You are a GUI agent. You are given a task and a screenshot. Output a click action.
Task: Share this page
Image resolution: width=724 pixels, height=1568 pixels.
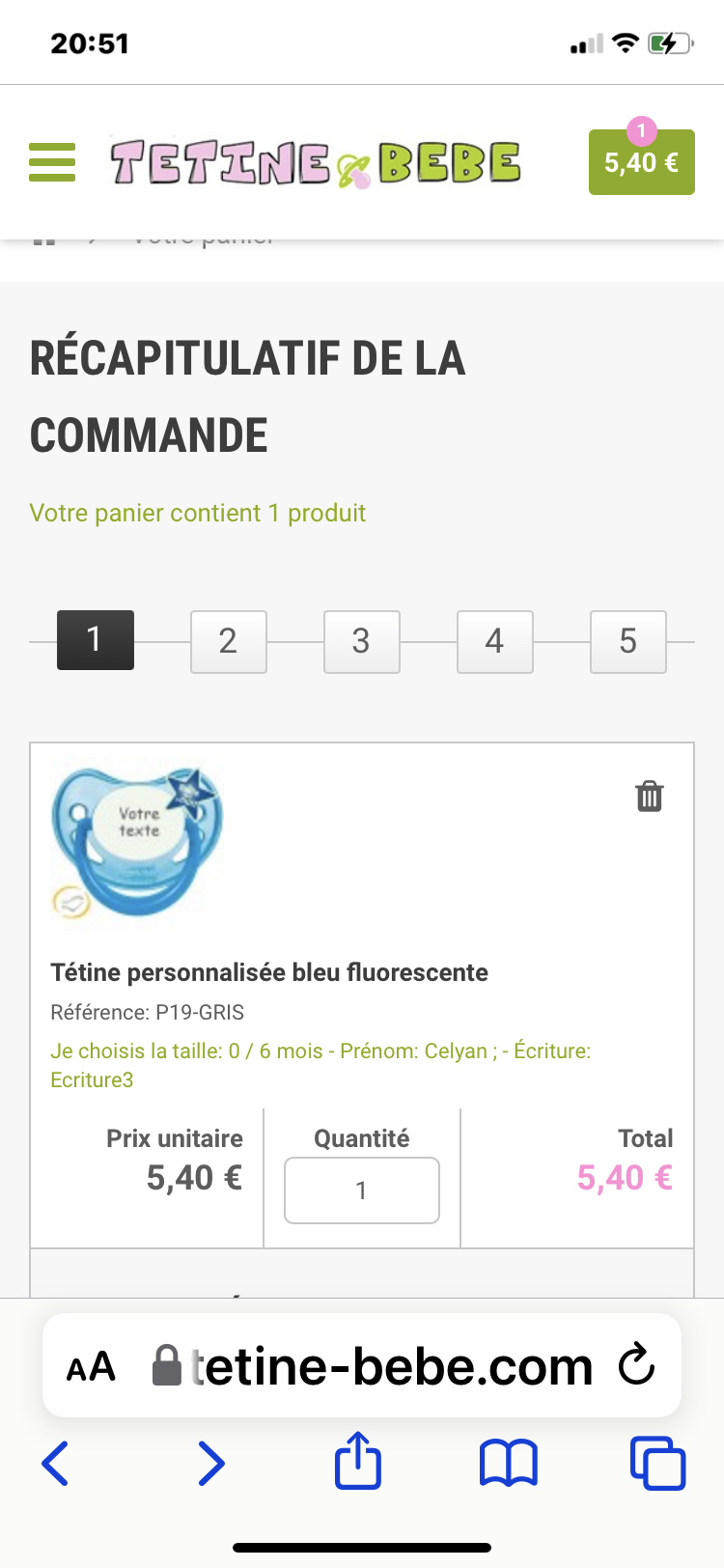[358, 1461]
